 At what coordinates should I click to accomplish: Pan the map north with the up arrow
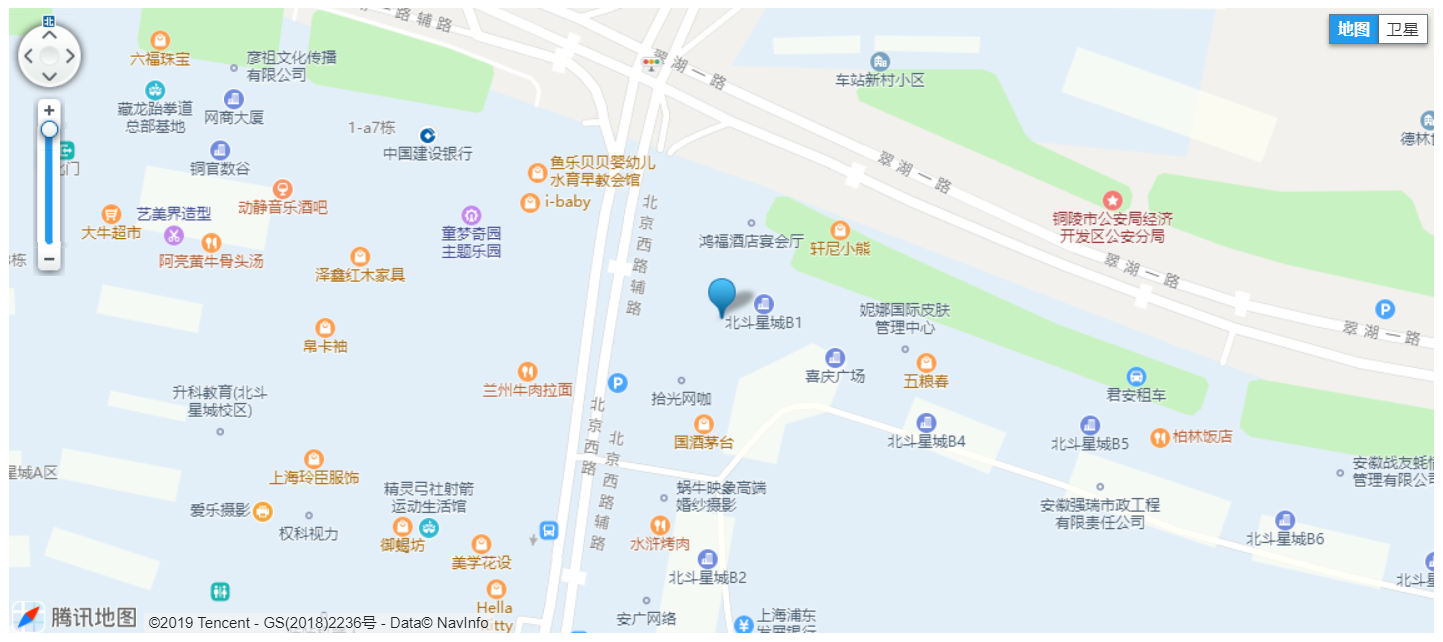coord(49,35)
